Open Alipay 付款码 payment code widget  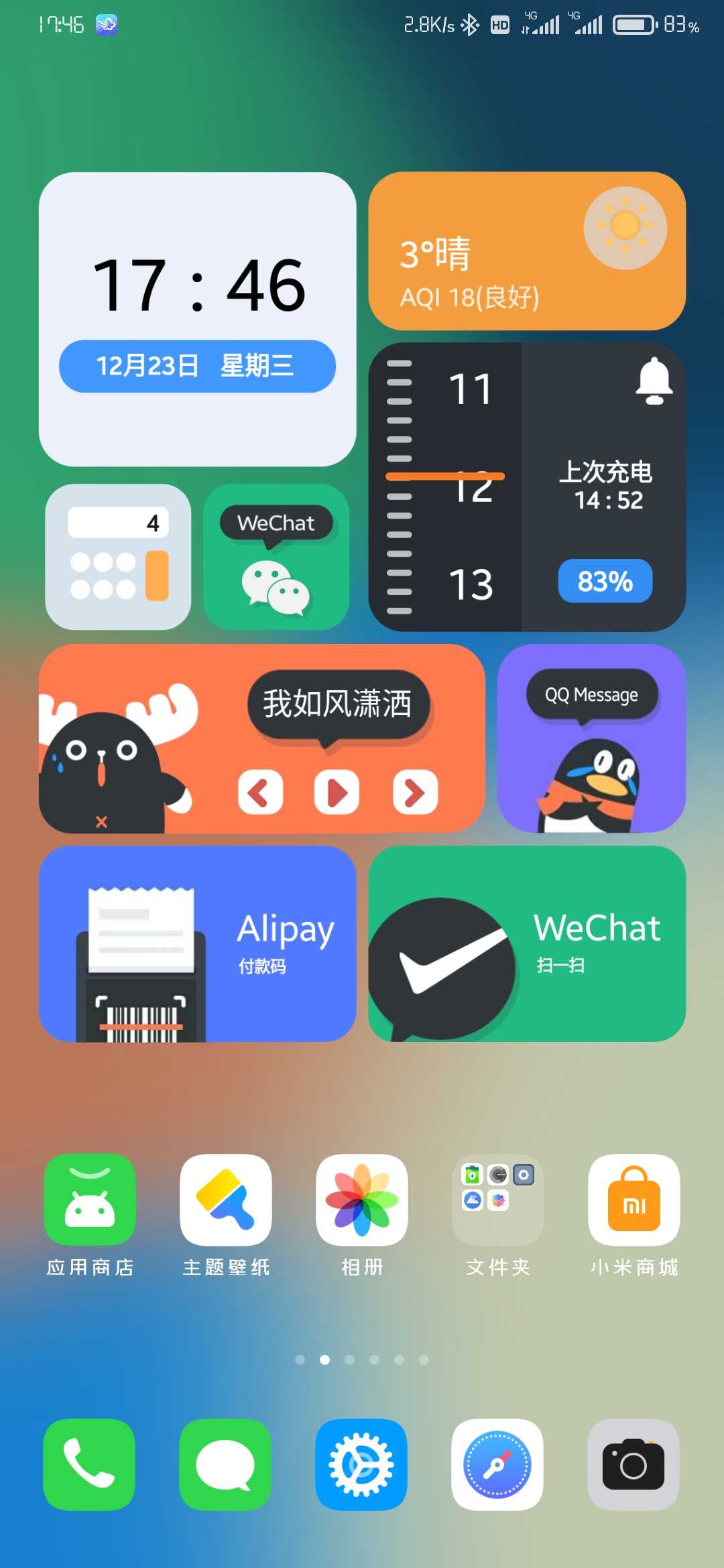(197, 943)
